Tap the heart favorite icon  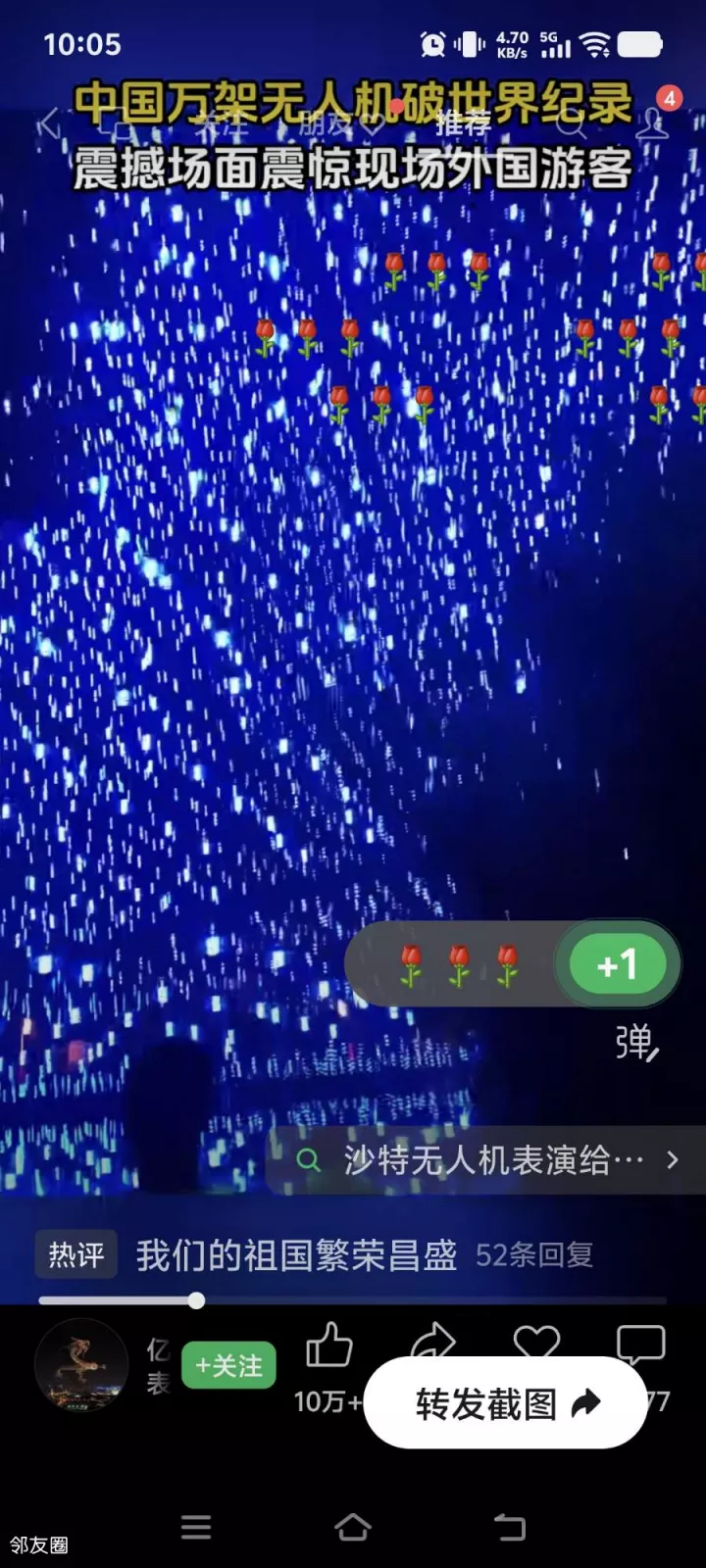coord(537,1343)
